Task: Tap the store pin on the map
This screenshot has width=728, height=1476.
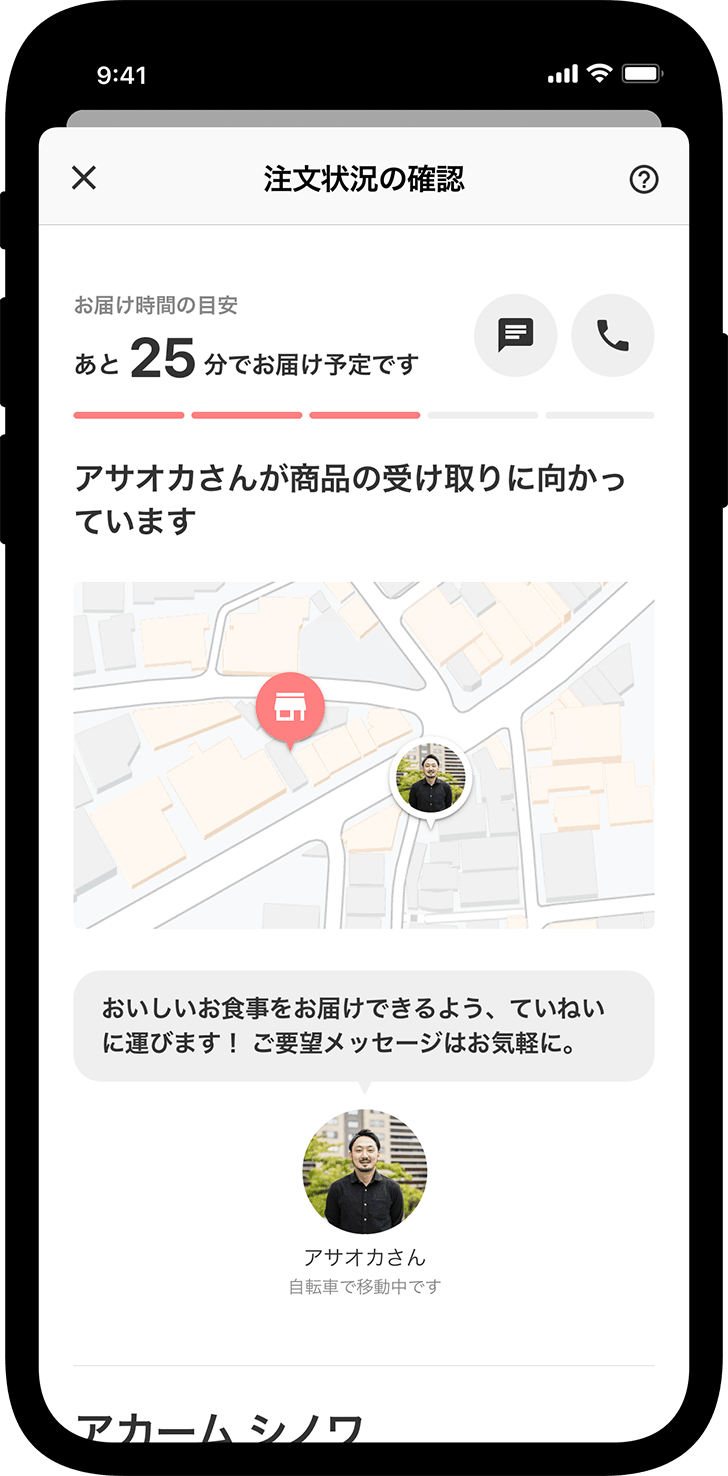Action: [290, 707]
